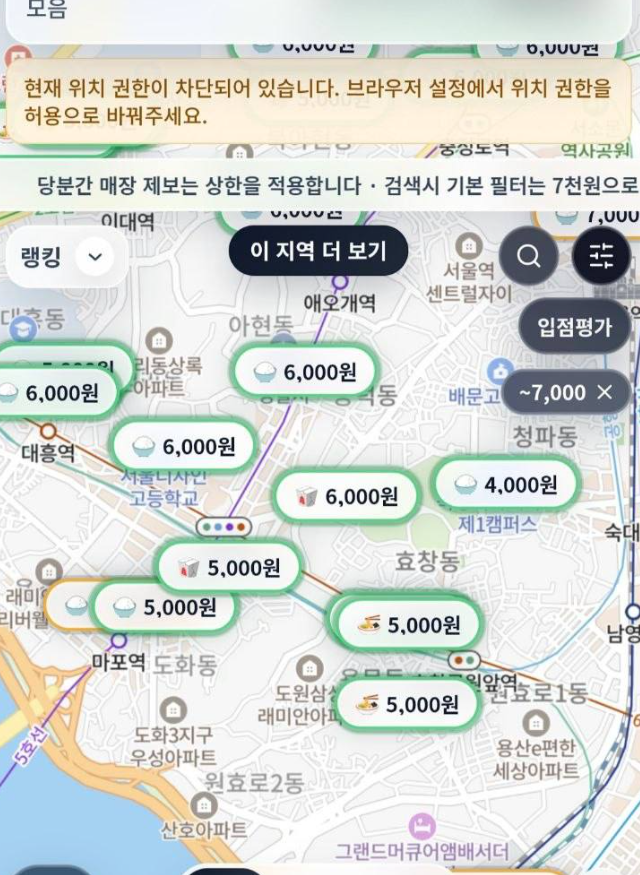The image size is (640, 875).
Task: Open the 6,000원 takeout box marker
Action: coord(346,496)
